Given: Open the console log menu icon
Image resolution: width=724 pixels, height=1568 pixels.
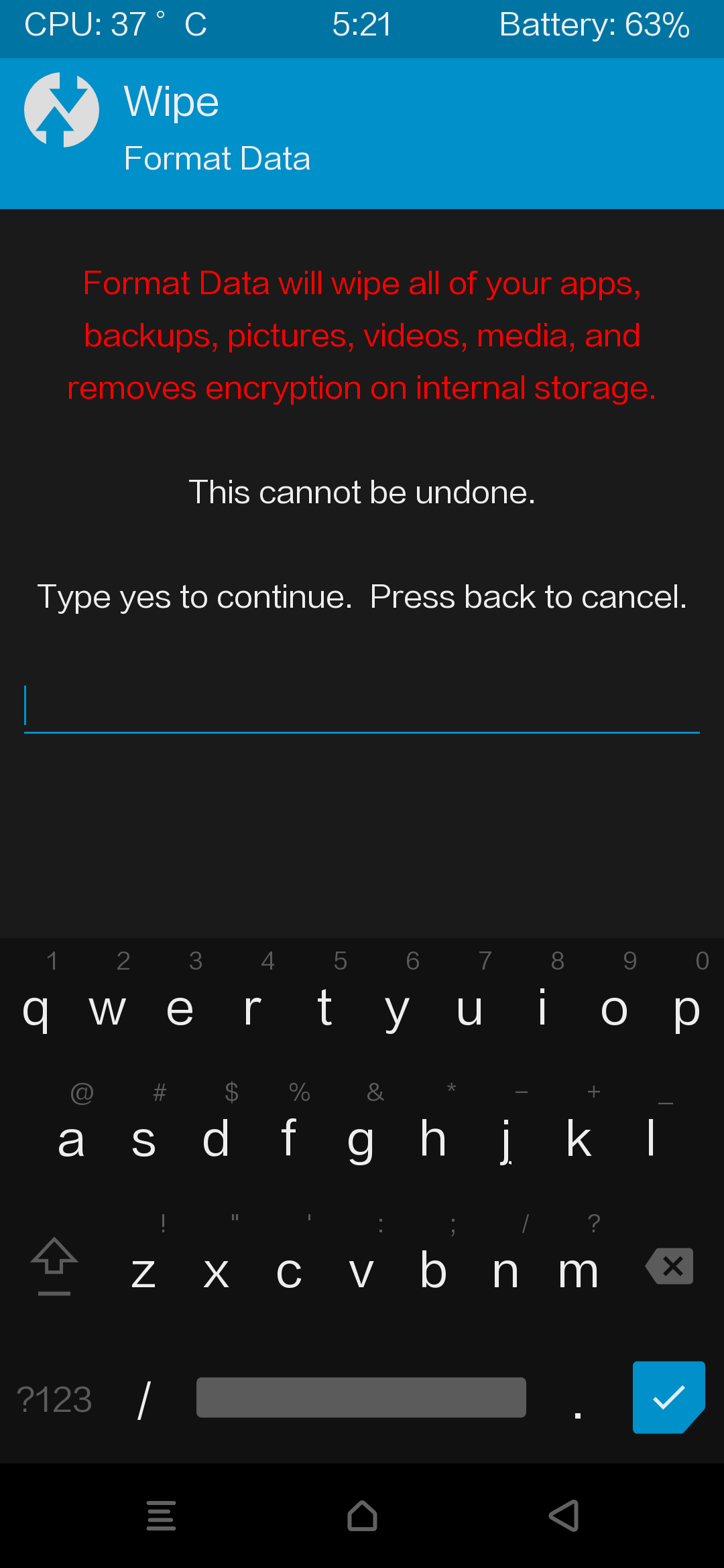Looking at the screenshot, I should click(161, 1516).
